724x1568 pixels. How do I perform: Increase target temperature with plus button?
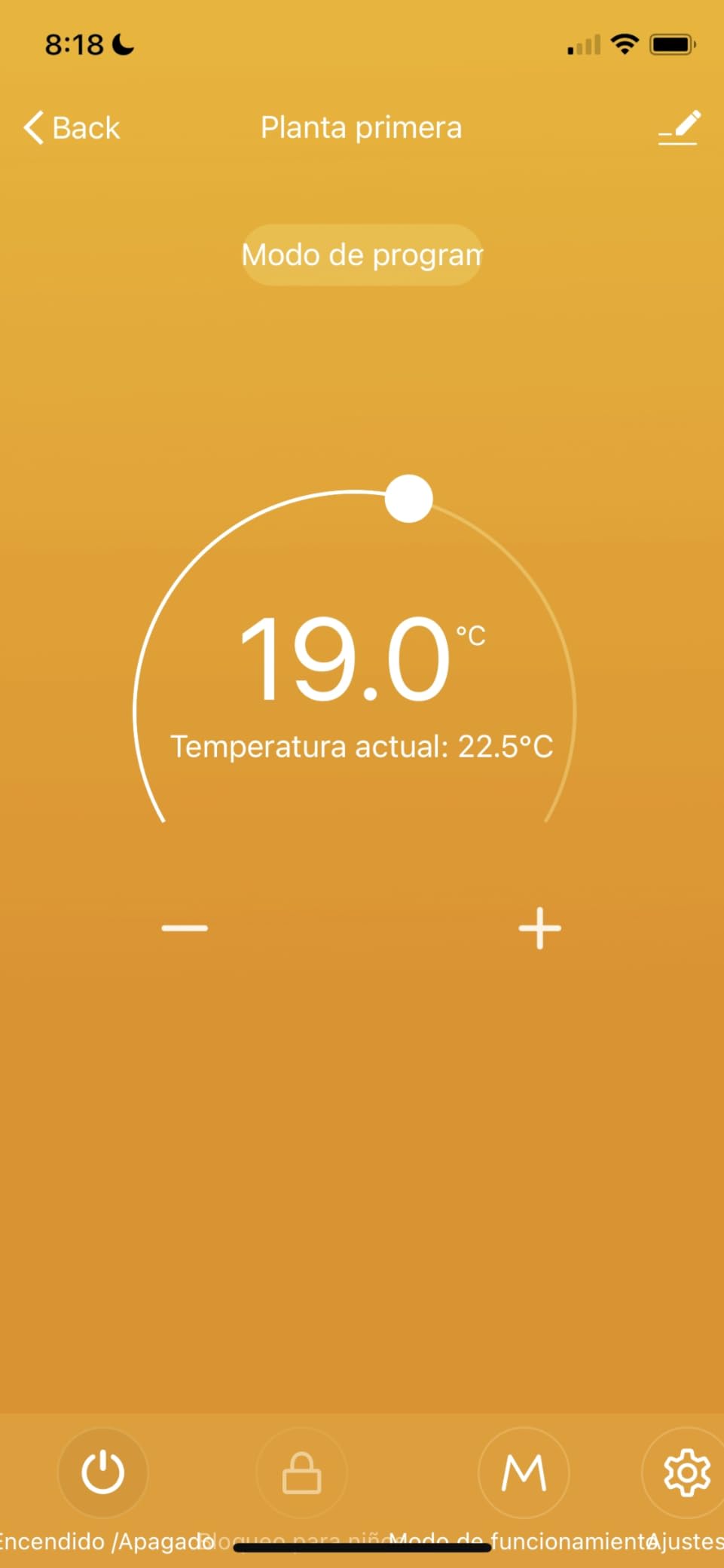coord(540,928)
